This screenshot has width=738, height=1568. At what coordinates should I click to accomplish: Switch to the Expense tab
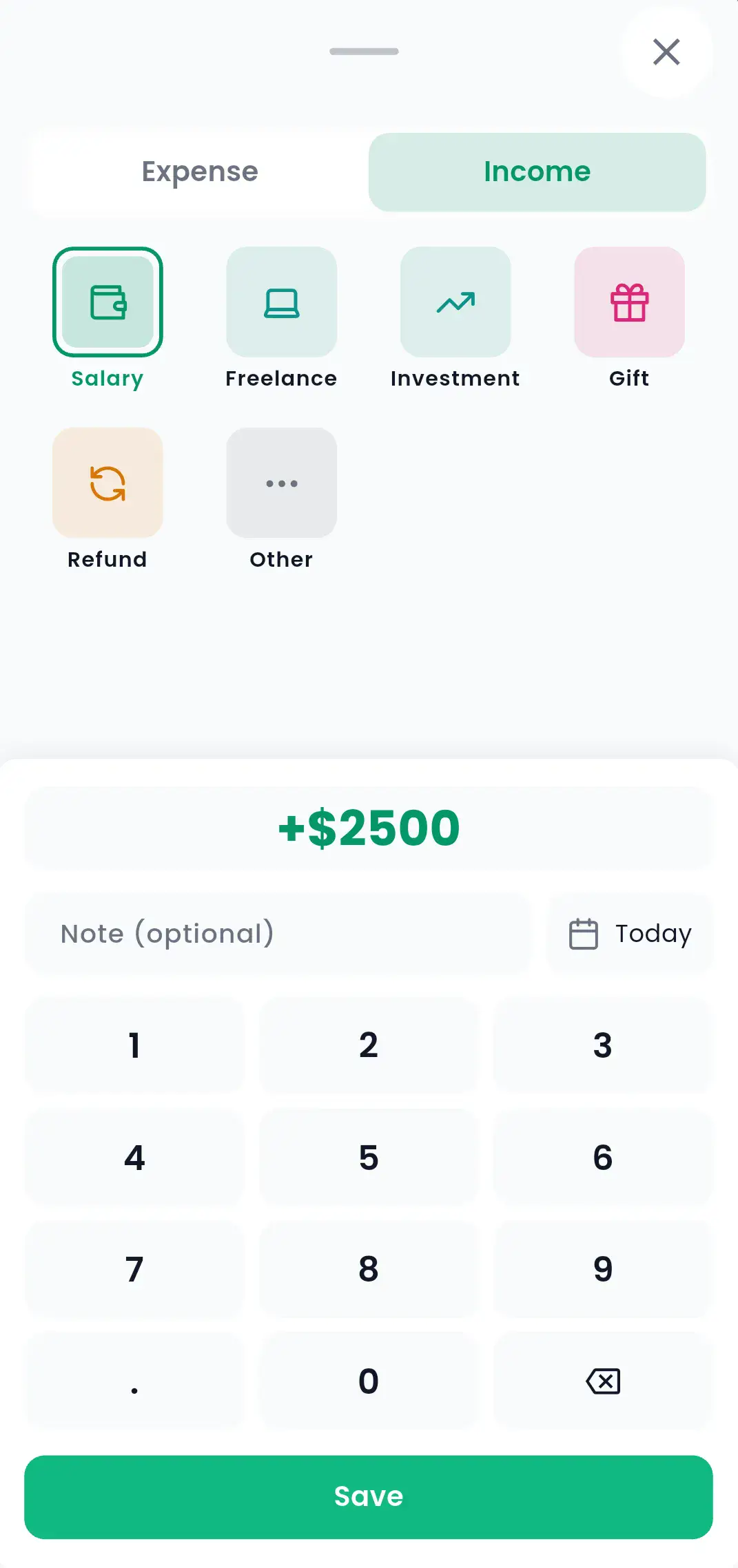pyautogui.click(x=199, y=171)
